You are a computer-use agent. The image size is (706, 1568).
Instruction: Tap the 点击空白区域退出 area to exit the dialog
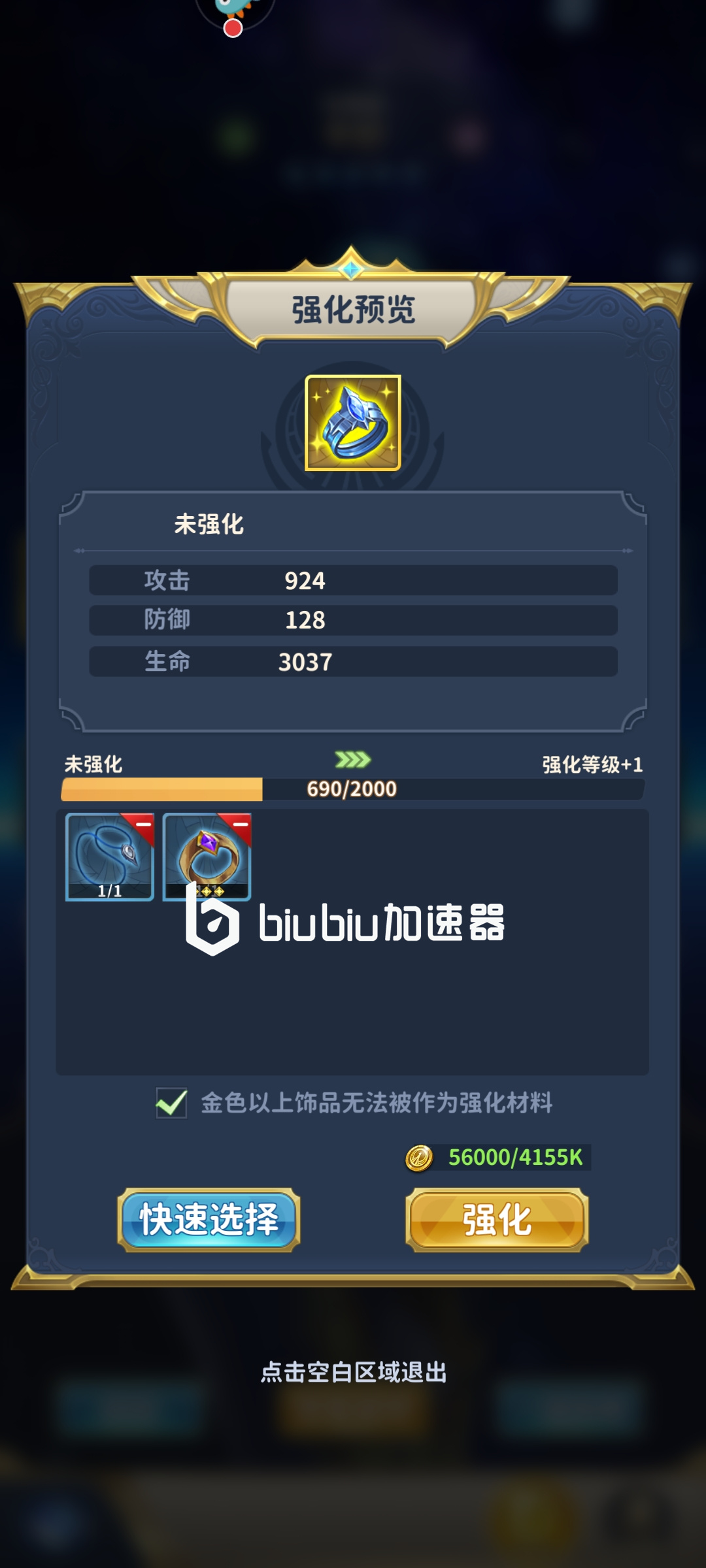point(353,1372)
